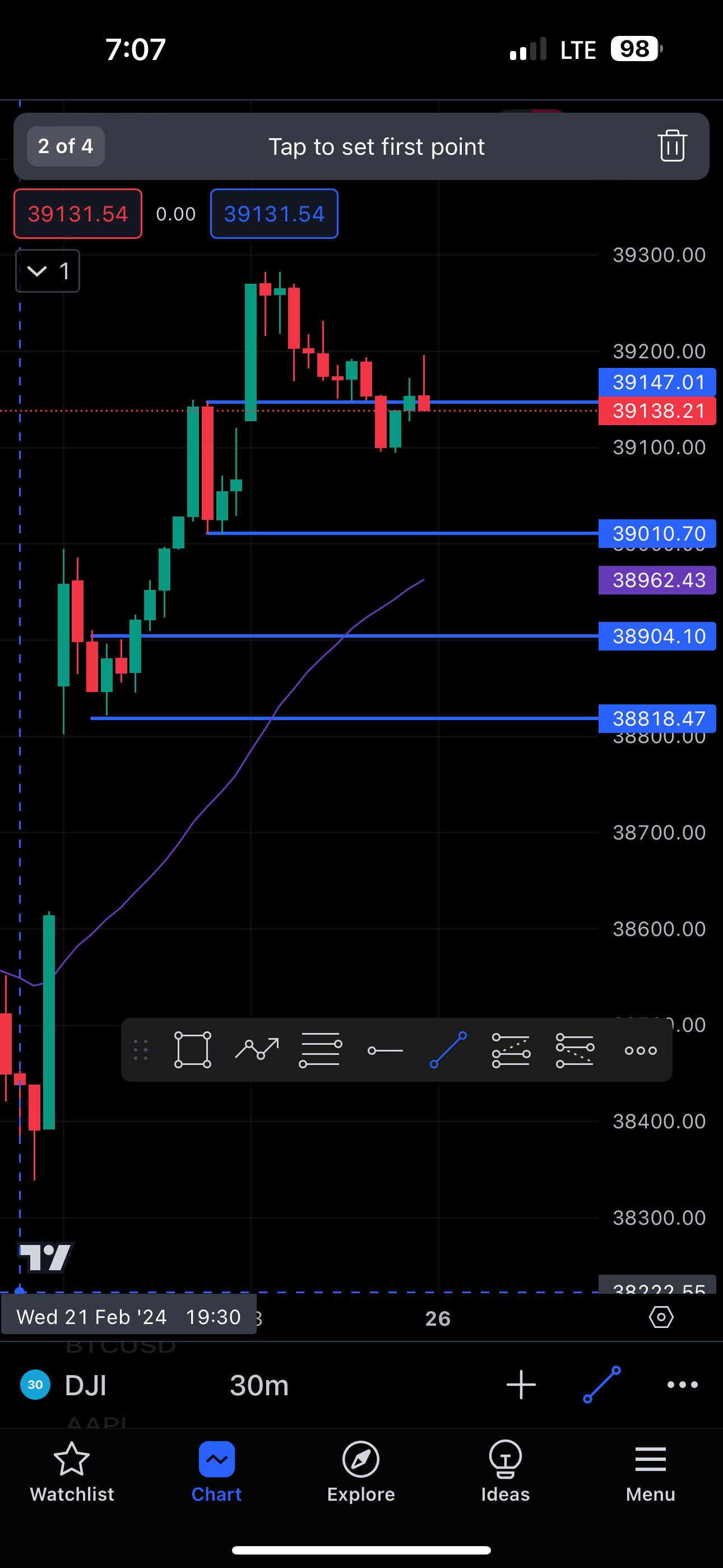Add an indicator with the plus icon
Image resolution: width=723 pixels, height=1568 pixels.
click(521, 1385)
